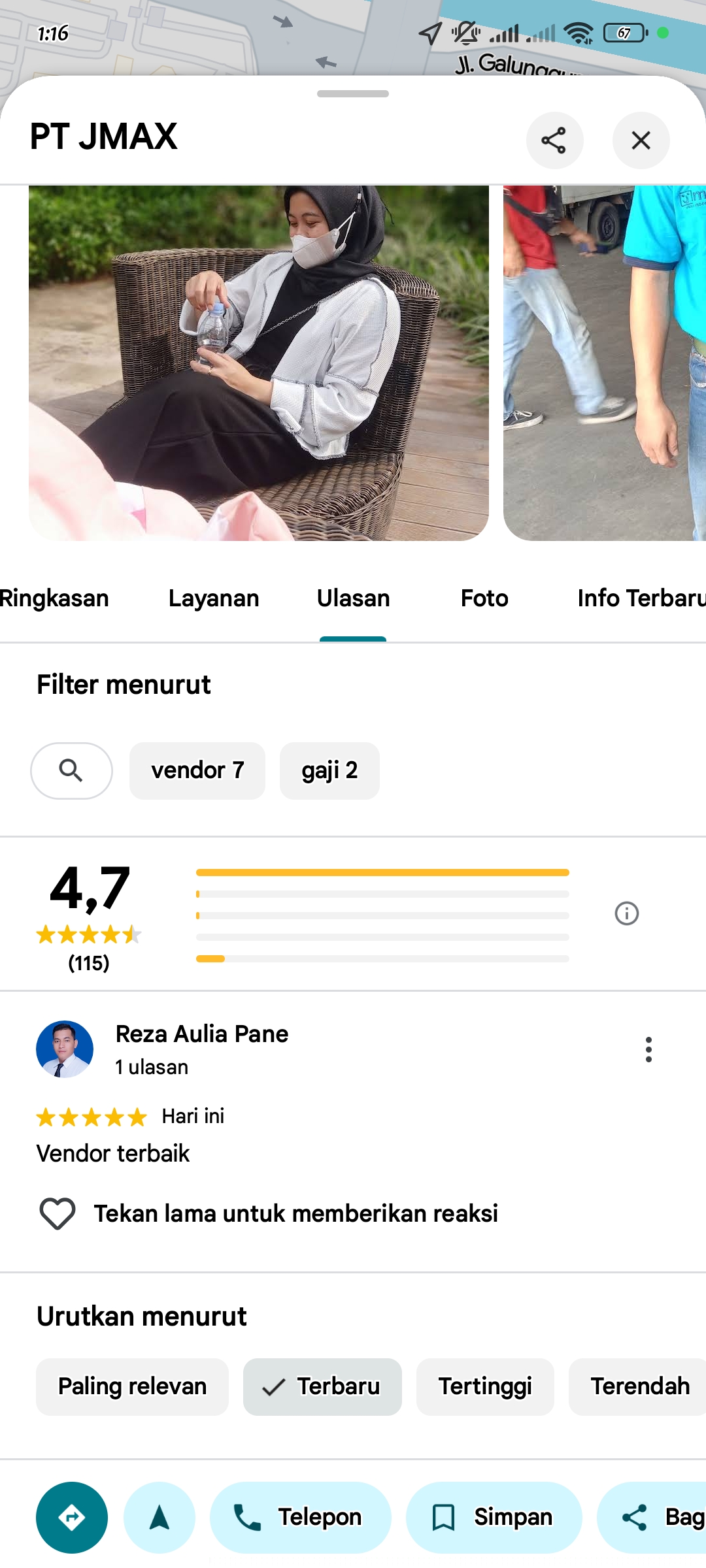
Task: Filter reviews by "vendor 7" chip
Action: click(197, 771)
